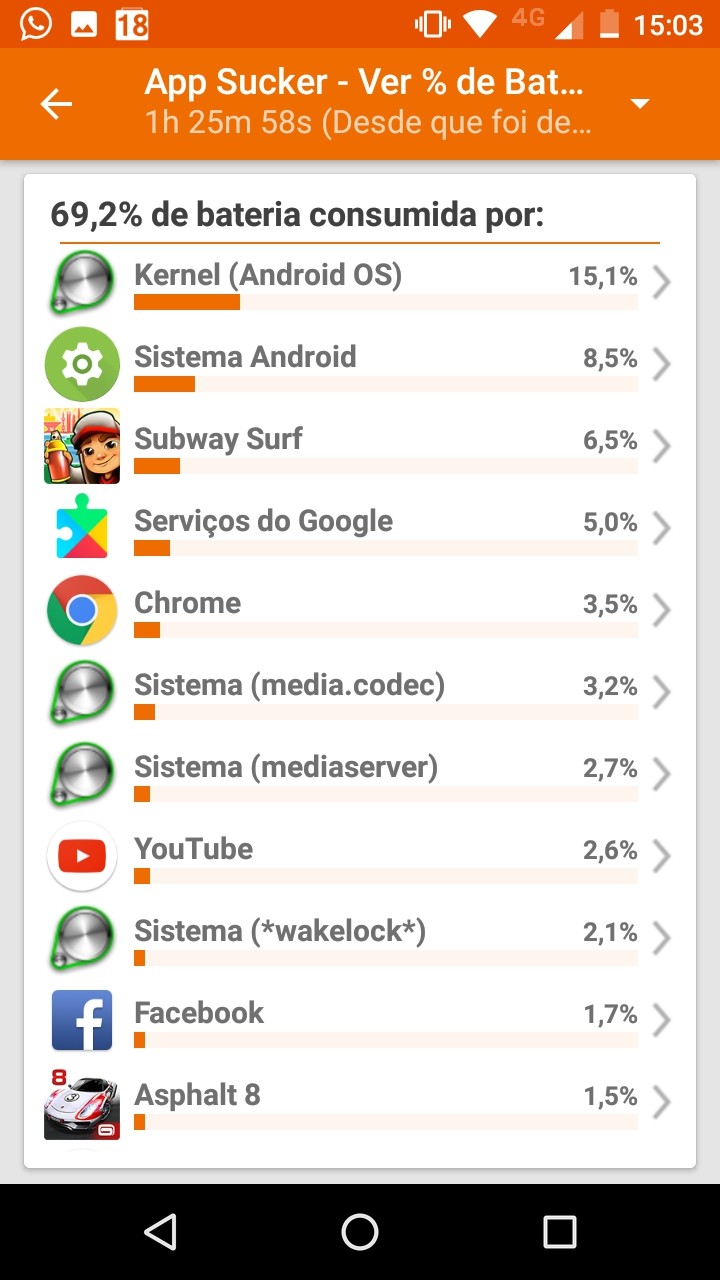The width and height of the screenshot is (720, 1280).
Task: Open Sistema (media.codec) entry
Action: click(360, 694)
